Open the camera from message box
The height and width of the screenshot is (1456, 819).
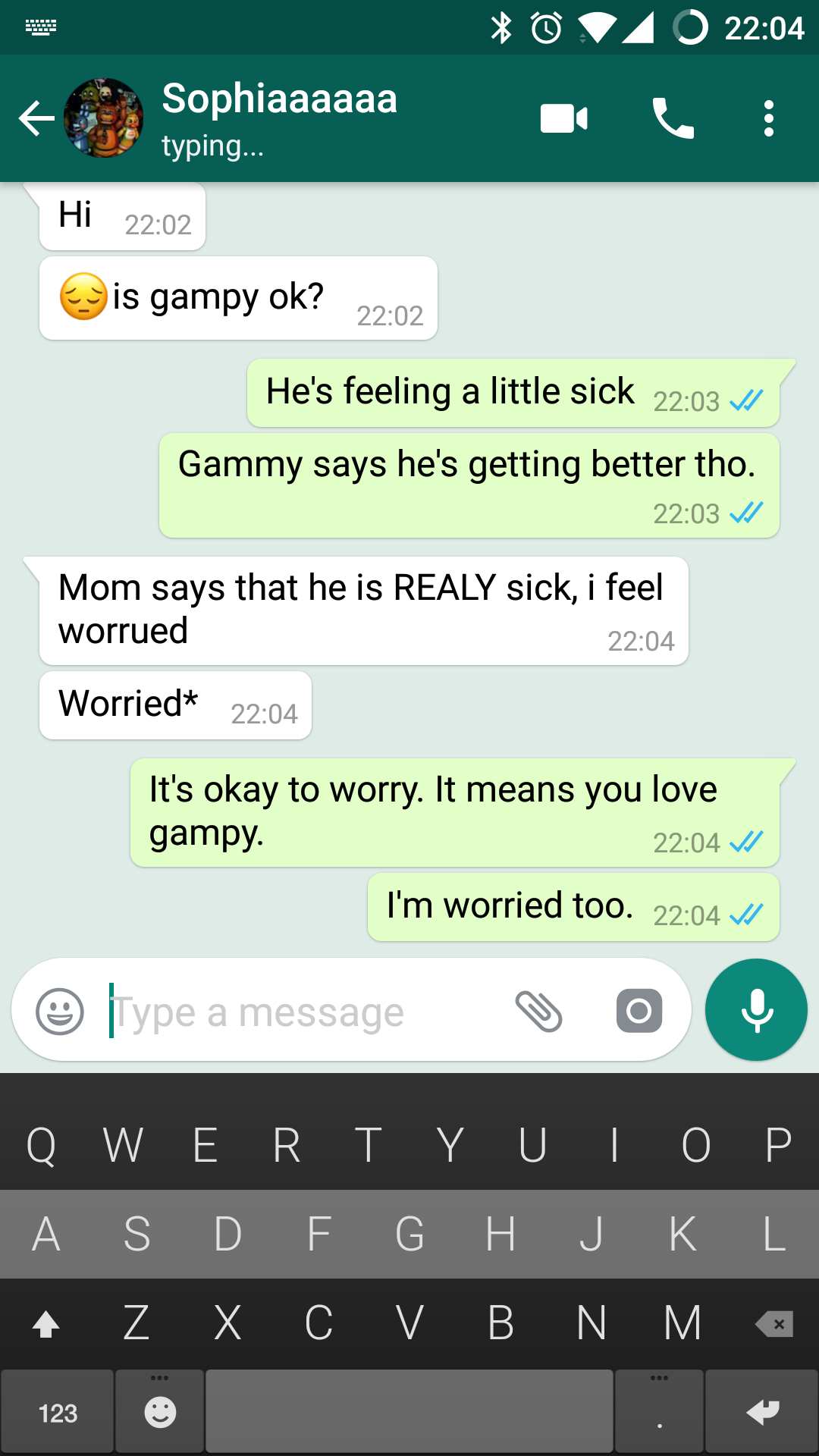coord(639,1011)
